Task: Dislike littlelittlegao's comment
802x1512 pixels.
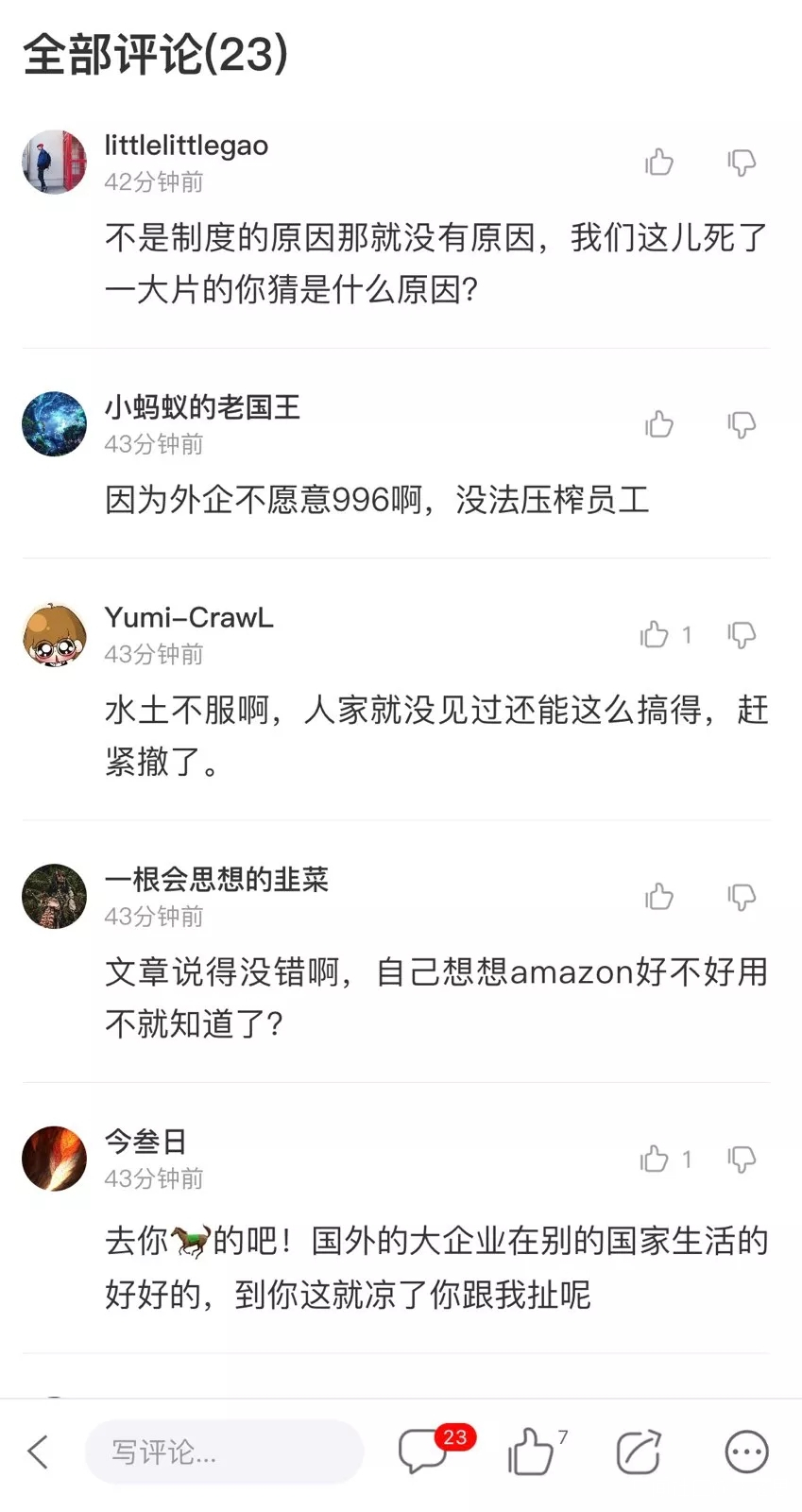Action: [742, 163]
